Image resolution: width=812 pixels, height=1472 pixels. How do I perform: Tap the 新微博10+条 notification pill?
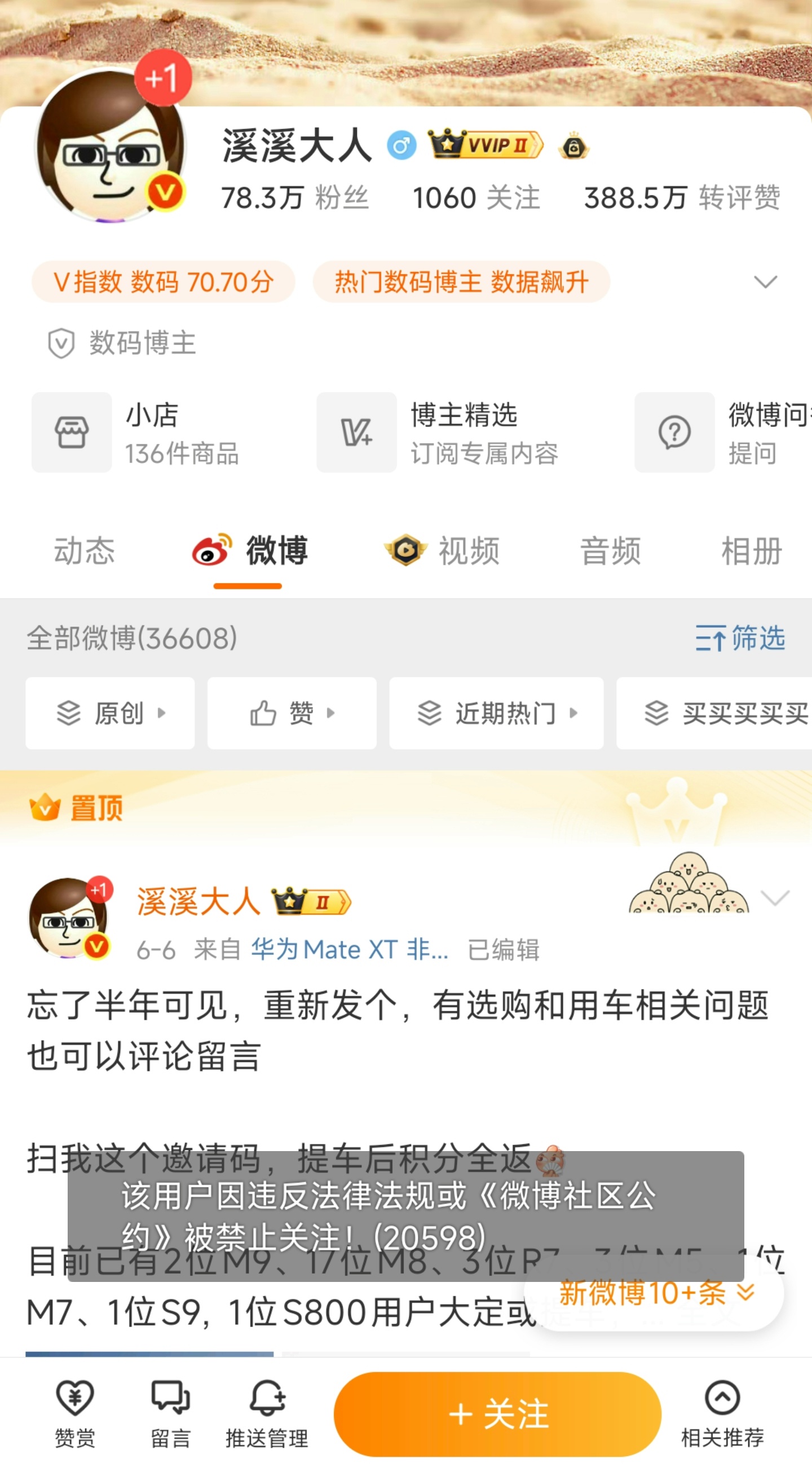click(x=654, y=1293)
